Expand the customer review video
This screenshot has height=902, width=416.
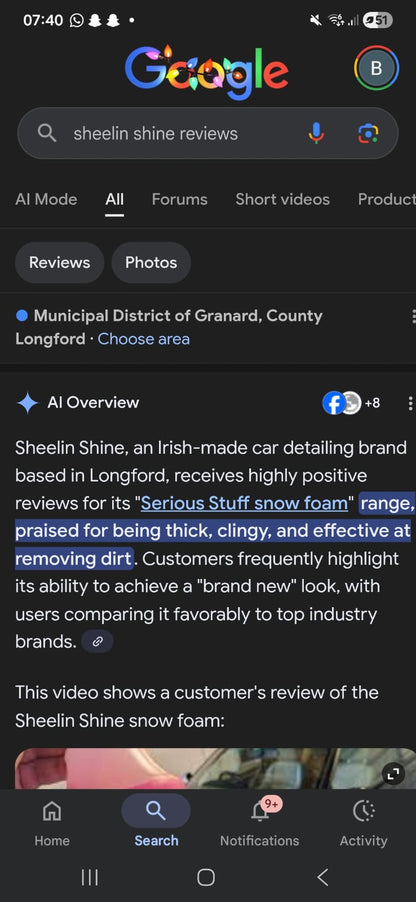click(x=394, y=775)
